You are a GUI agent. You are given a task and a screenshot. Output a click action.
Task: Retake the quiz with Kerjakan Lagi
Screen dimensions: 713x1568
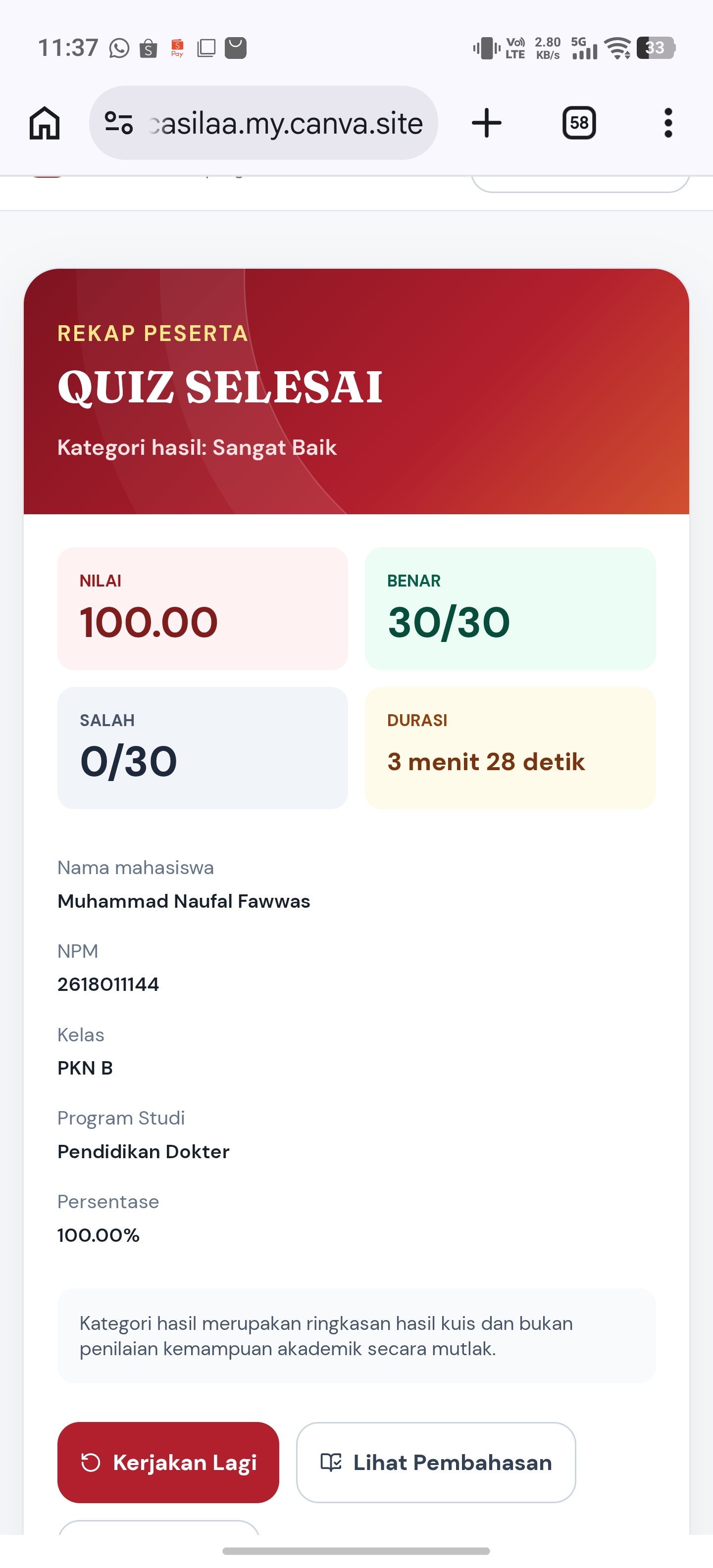(x=168, y=1462)
